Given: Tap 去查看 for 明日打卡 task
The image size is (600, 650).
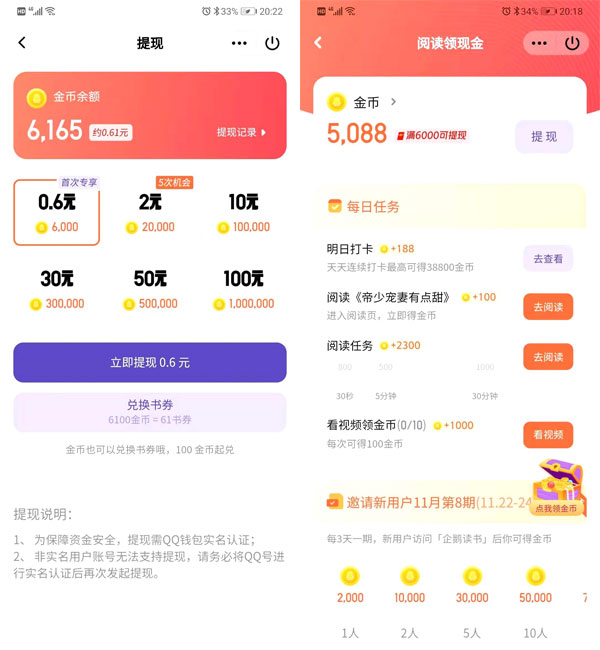Looking at the screenshot, I should point(547,259).
